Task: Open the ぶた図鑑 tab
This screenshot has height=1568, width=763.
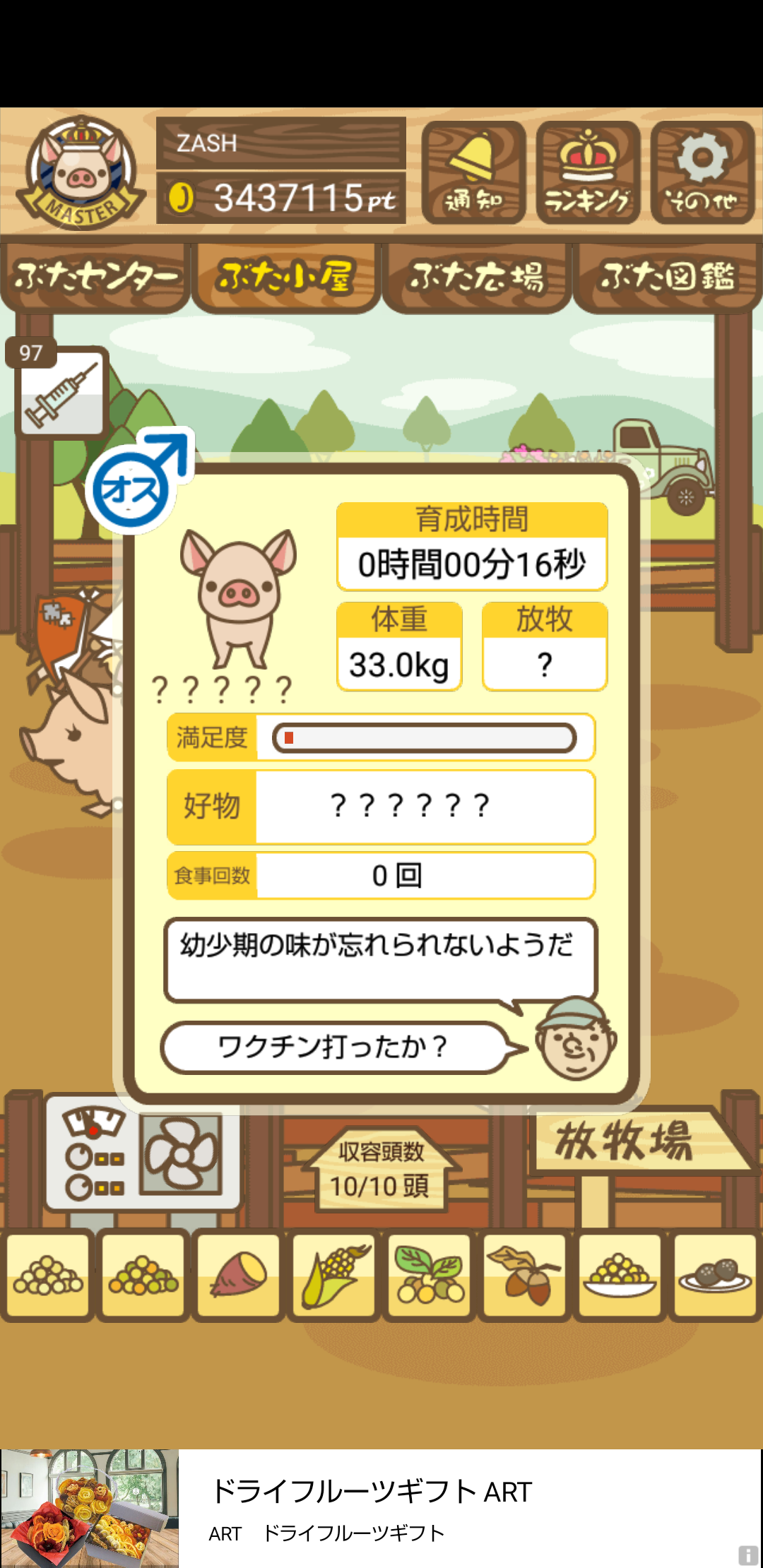Action: 668,277
